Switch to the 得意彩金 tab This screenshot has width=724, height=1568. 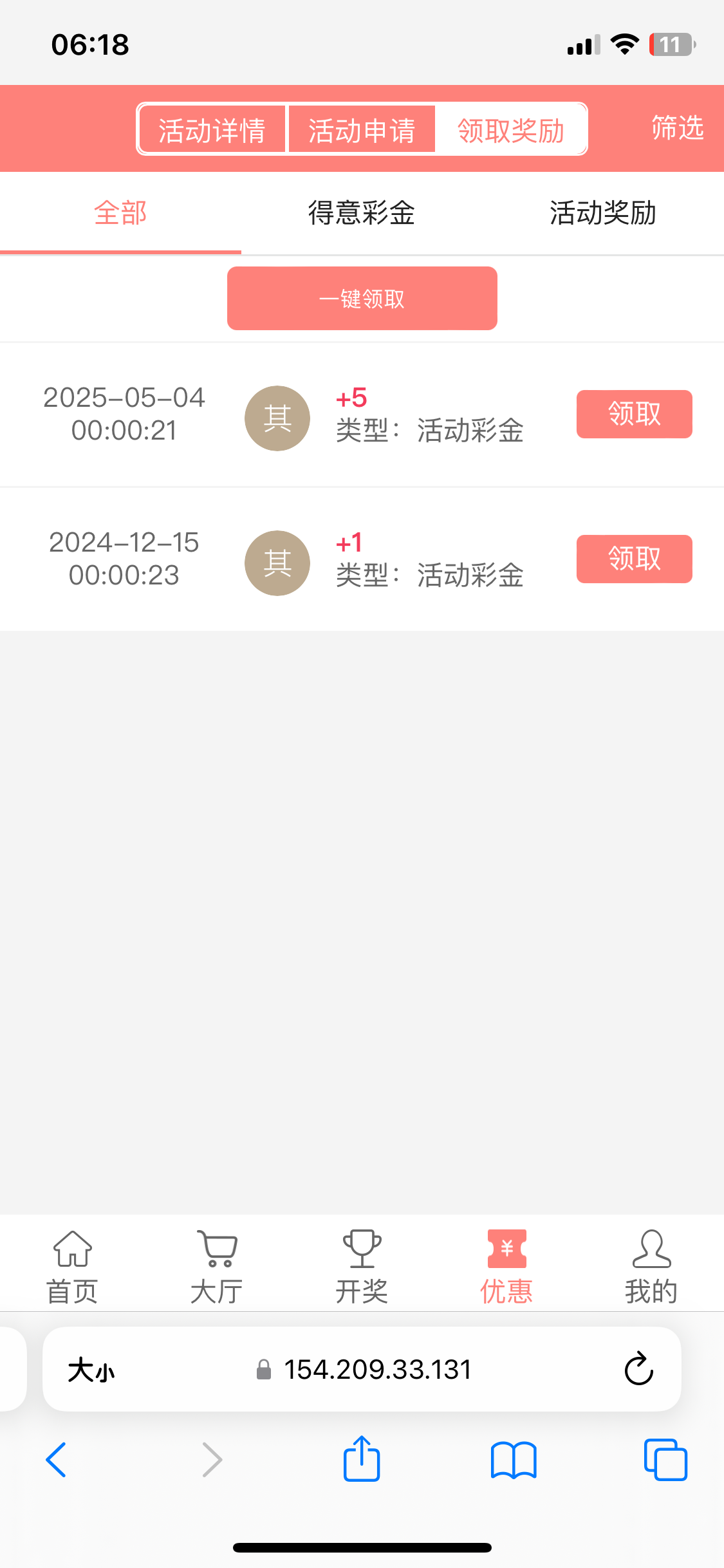coord(362,212)
